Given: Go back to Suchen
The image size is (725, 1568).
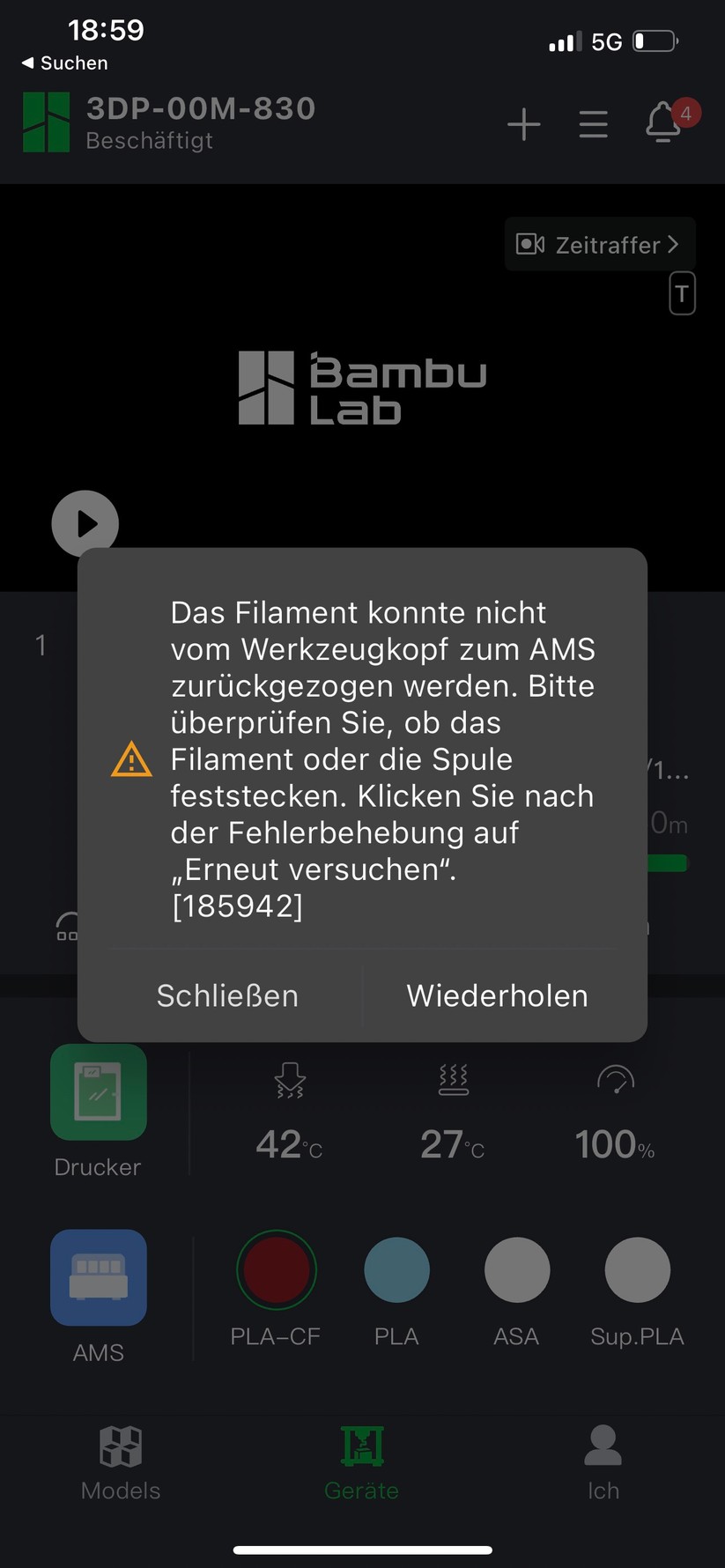Looking at the screenshot, I should 65,63.
